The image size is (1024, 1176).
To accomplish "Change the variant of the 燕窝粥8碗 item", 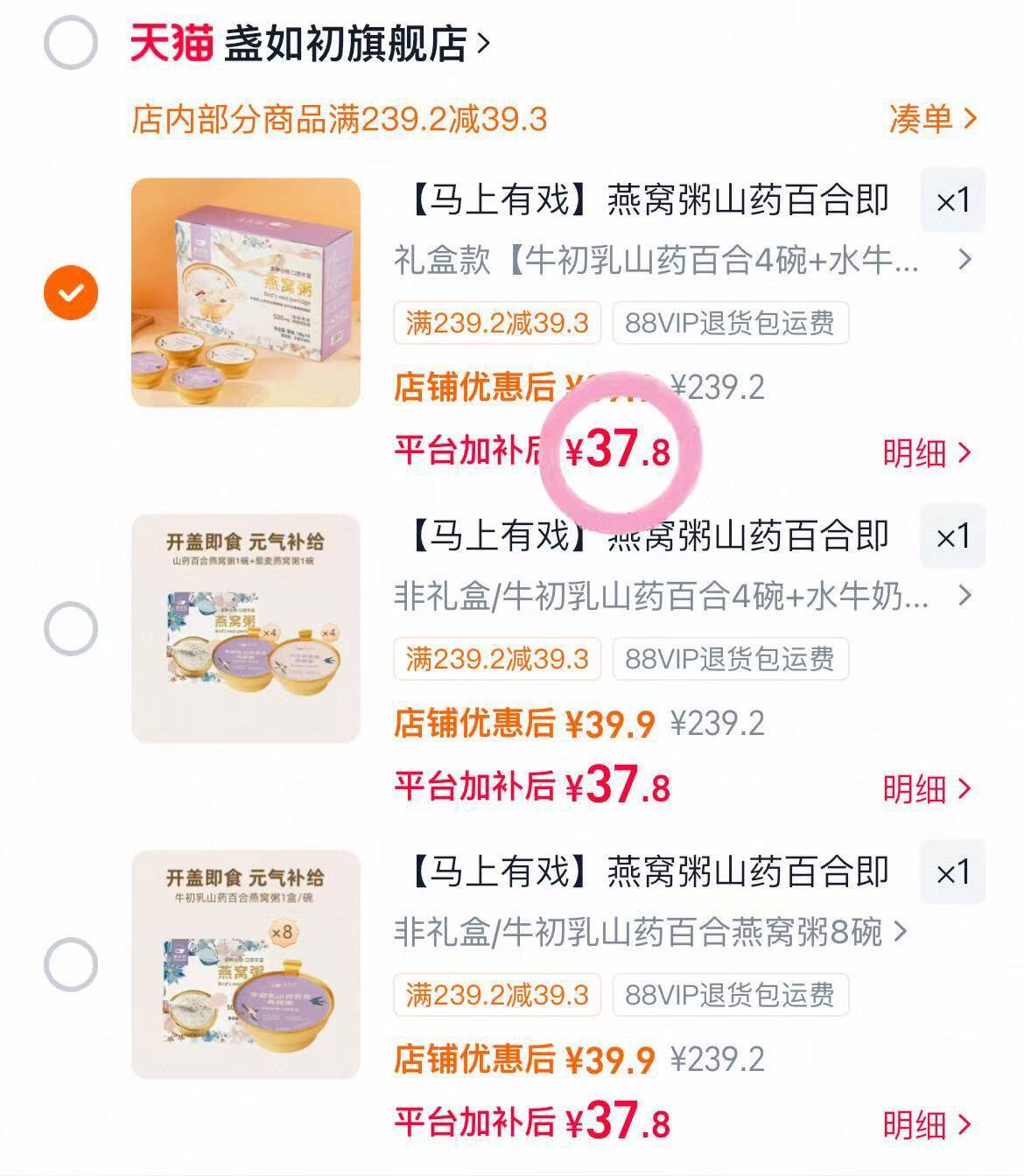I will tap(649, 933).
